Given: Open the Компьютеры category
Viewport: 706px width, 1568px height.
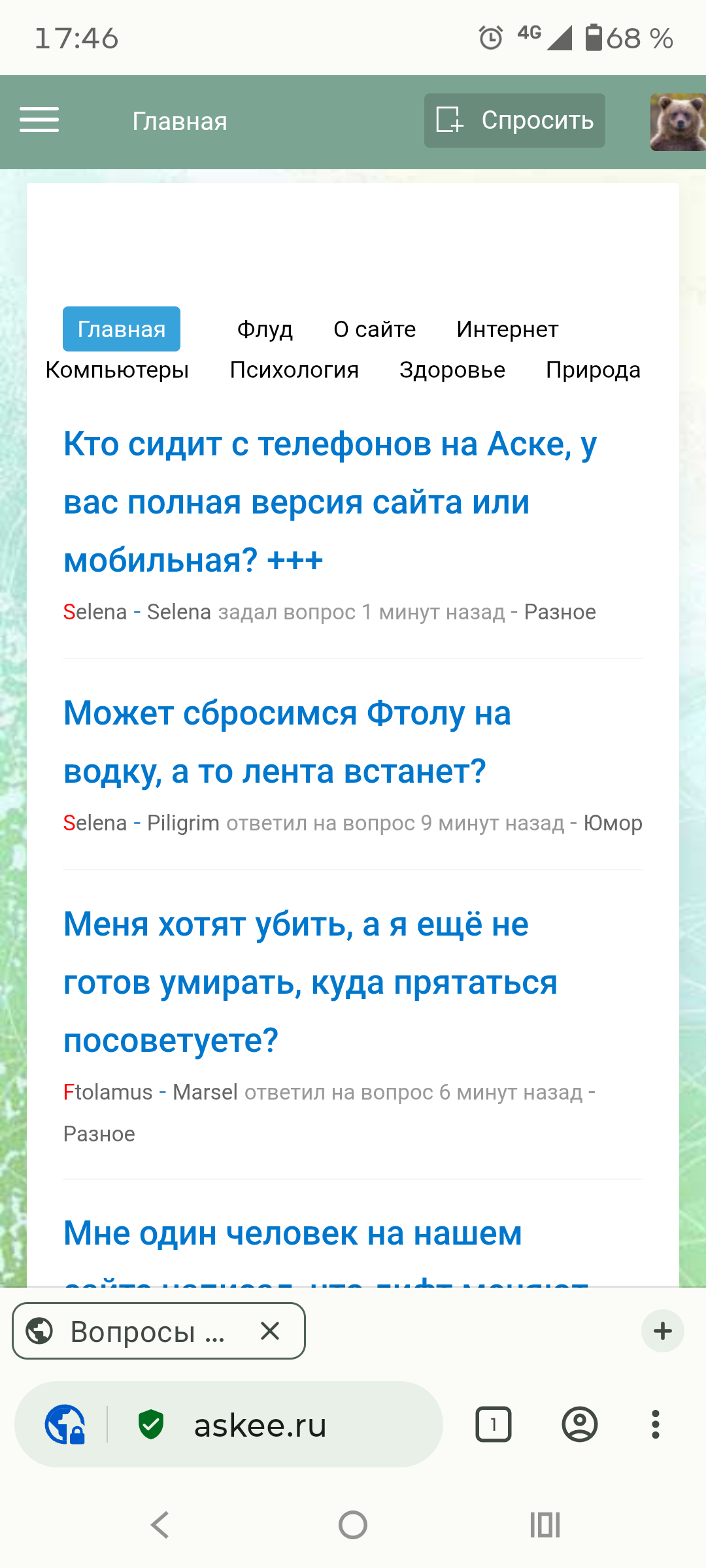Looking at the screenshot, I should (117, 370).
